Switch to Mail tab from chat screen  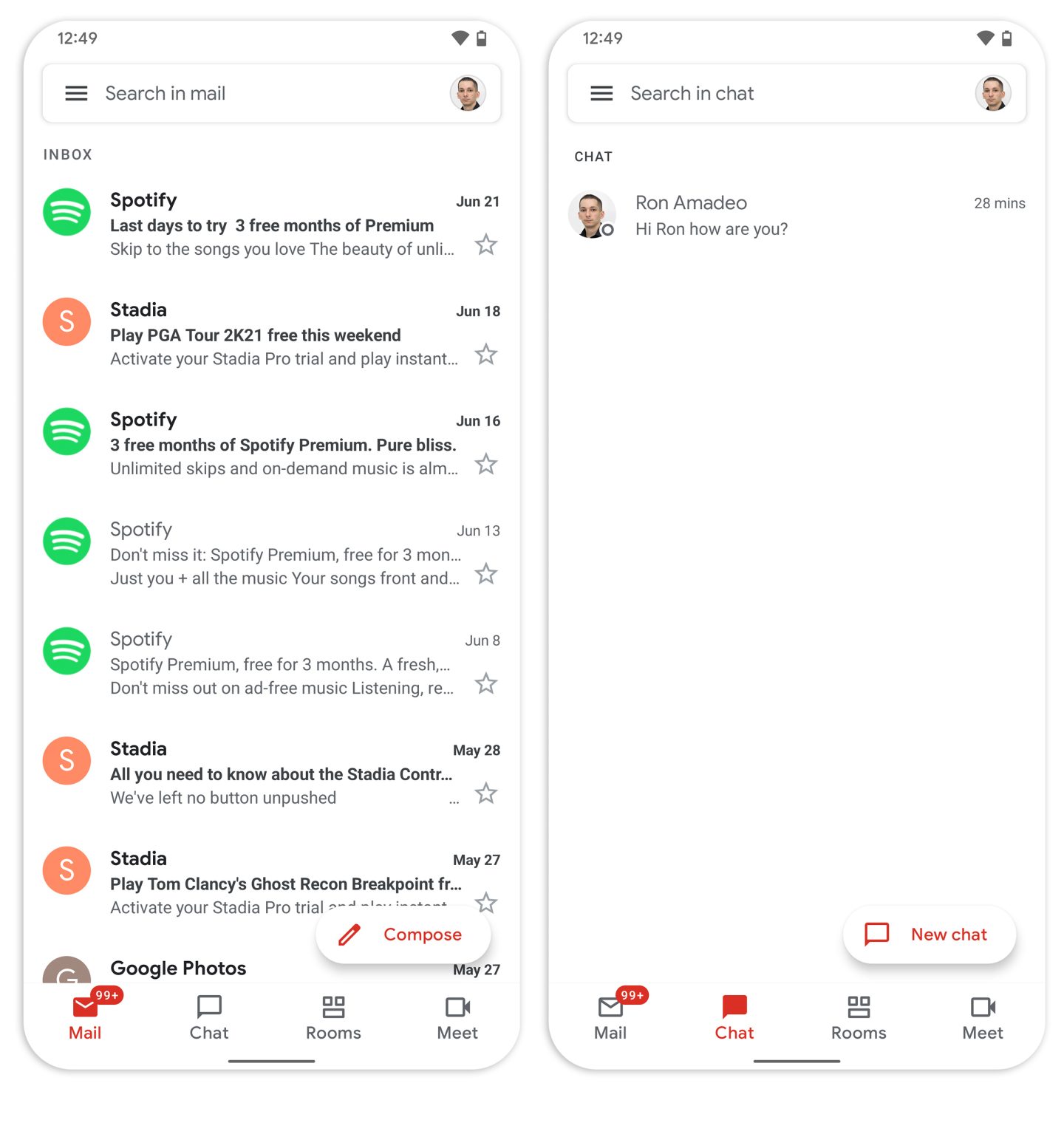tap(610, 1017)
